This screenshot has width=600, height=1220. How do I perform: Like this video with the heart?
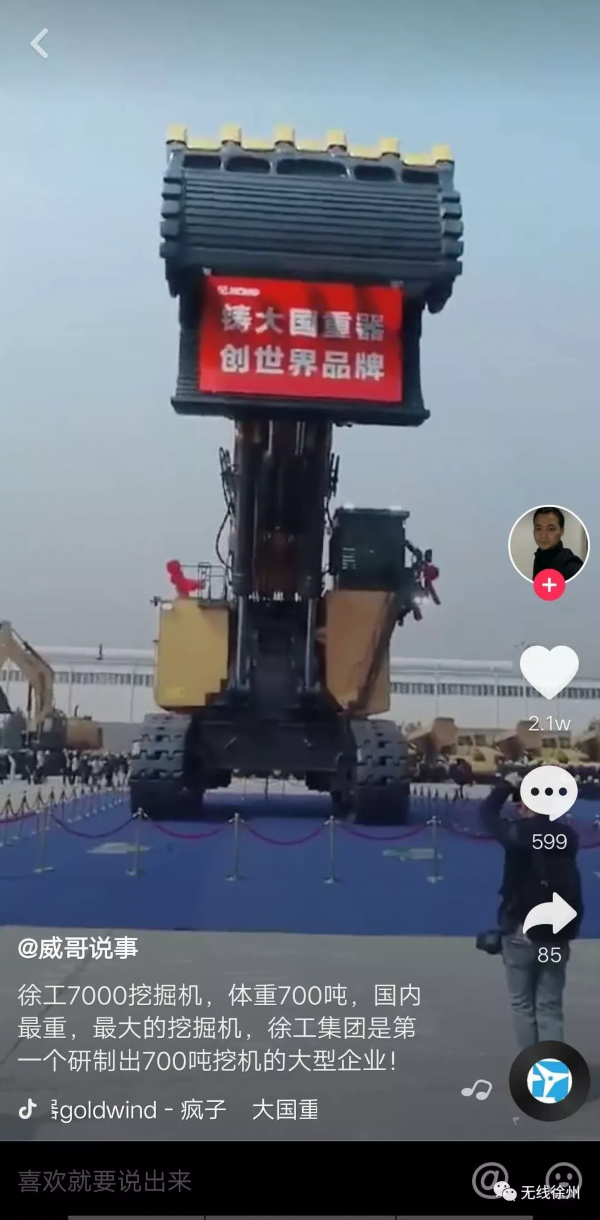click(549, 672)
